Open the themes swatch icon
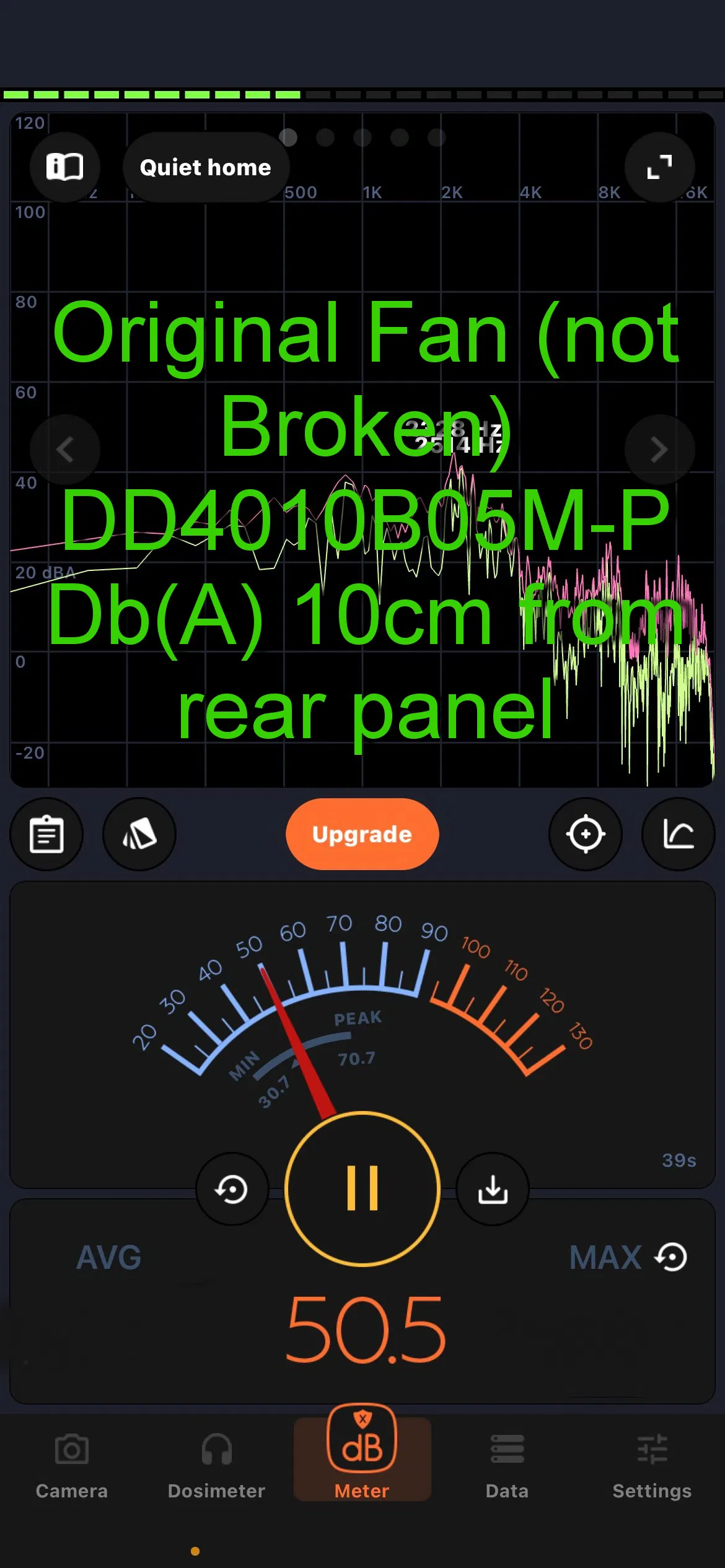Screen dimensions: 725x1568 pyautogui.click(x=139, y=834)
